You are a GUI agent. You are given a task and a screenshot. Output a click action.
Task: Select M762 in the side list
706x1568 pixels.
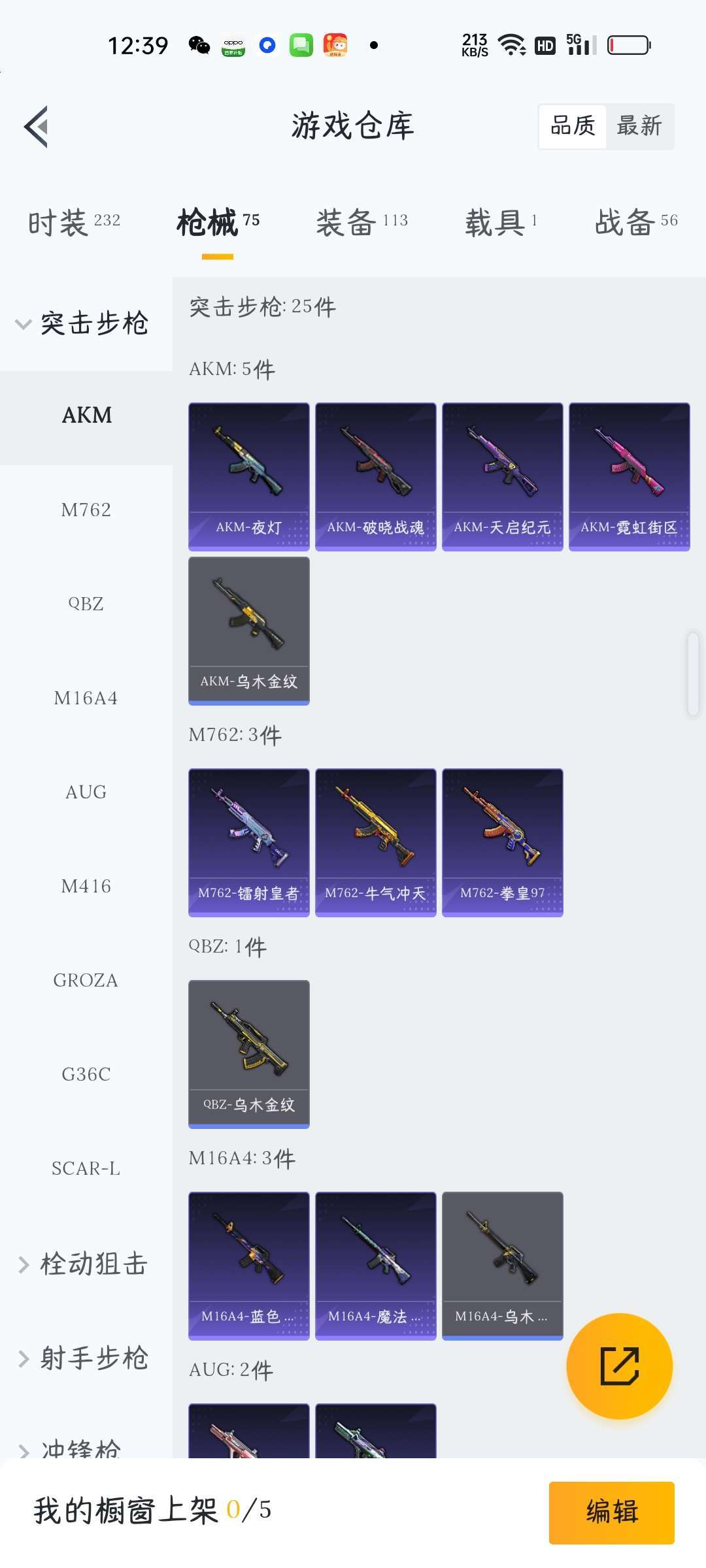[86, 510]
